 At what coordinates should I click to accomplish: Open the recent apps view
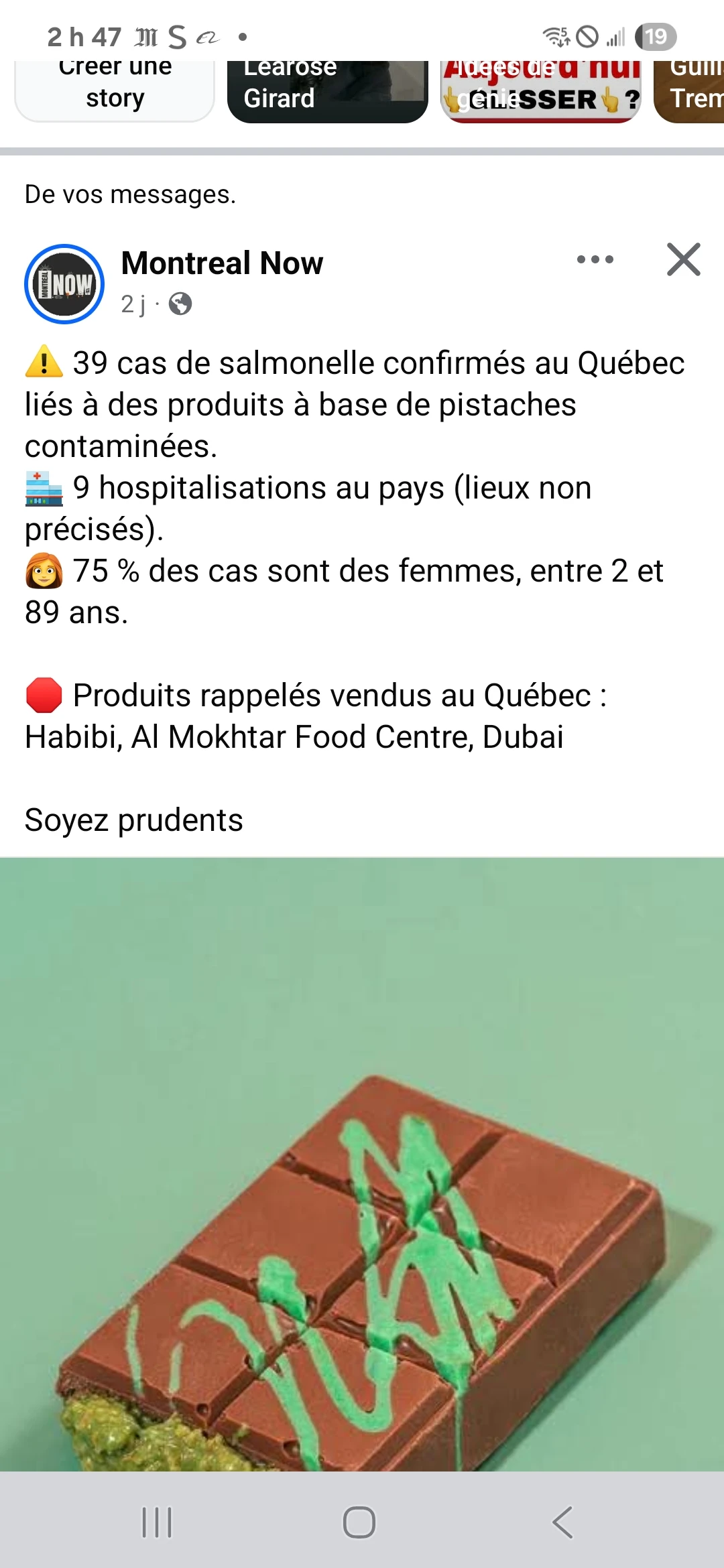157,1522
